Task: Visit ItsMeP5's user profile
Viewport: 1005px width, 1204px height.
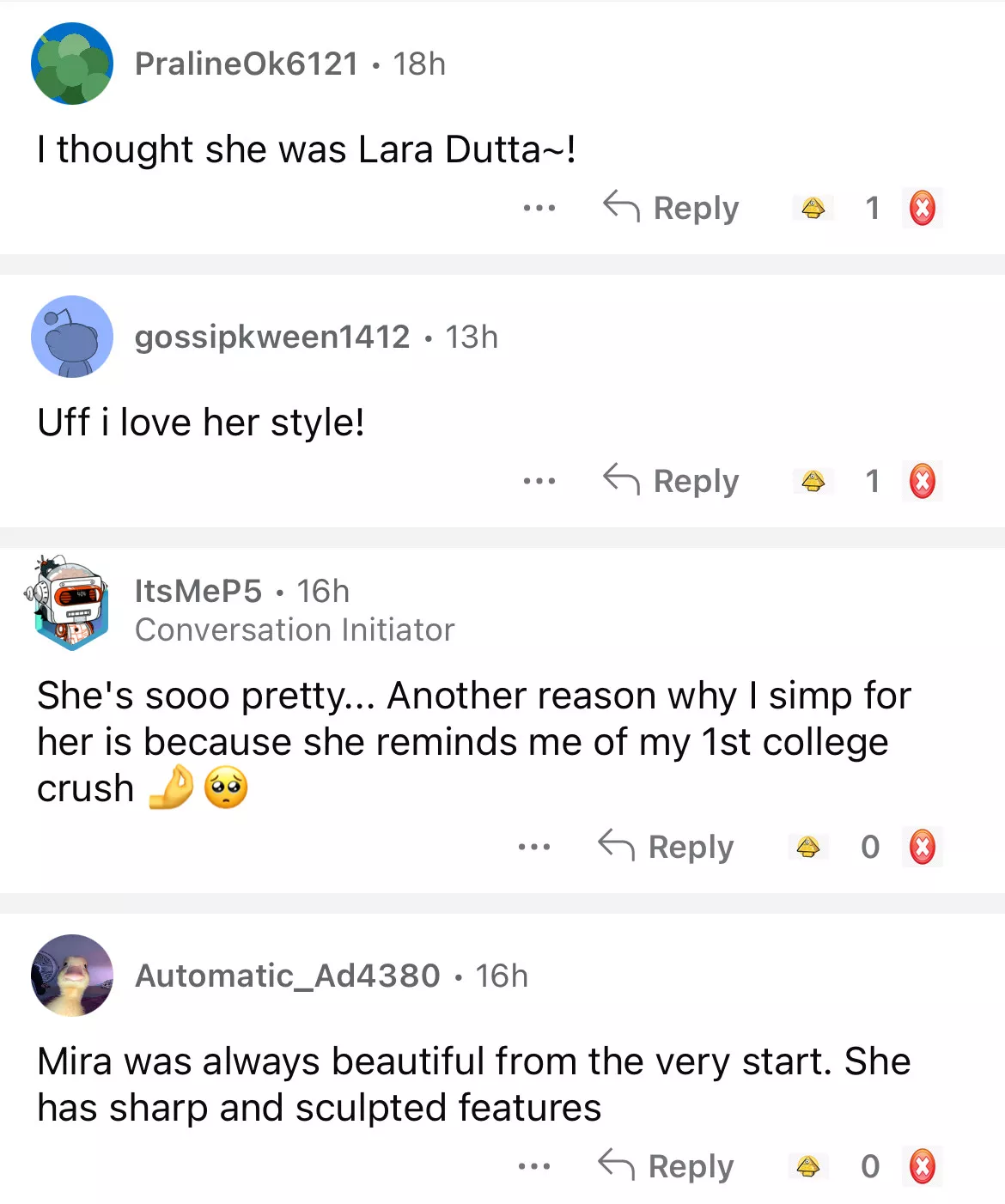Action: [198, 591]
